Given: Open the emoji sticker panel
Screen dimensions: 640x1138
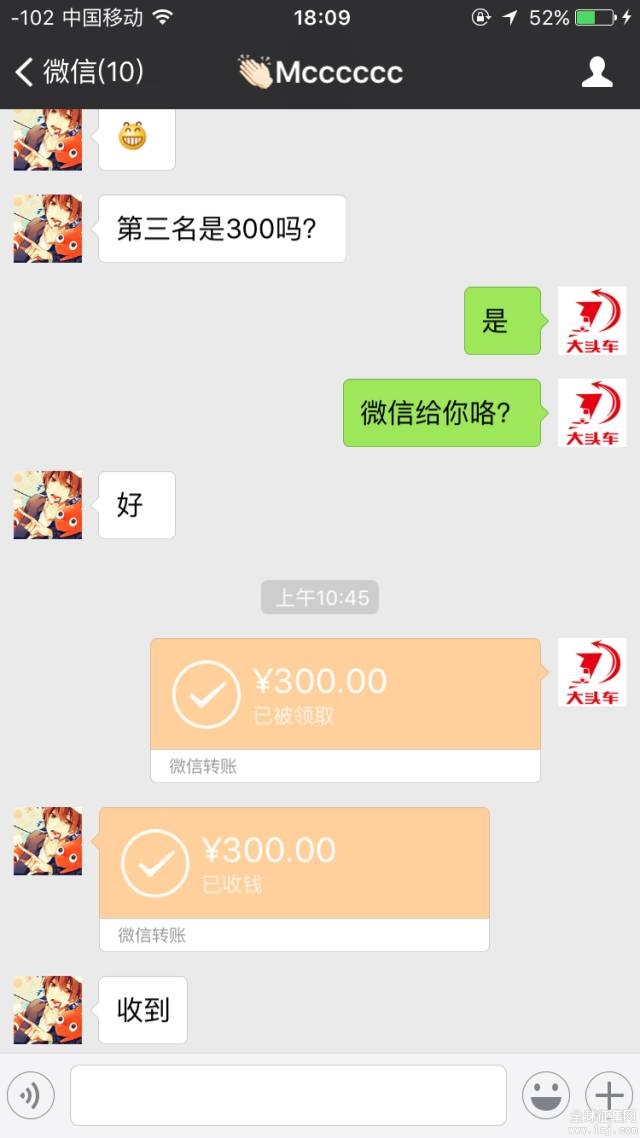Looking at the screenshot, I should 546,1096.
